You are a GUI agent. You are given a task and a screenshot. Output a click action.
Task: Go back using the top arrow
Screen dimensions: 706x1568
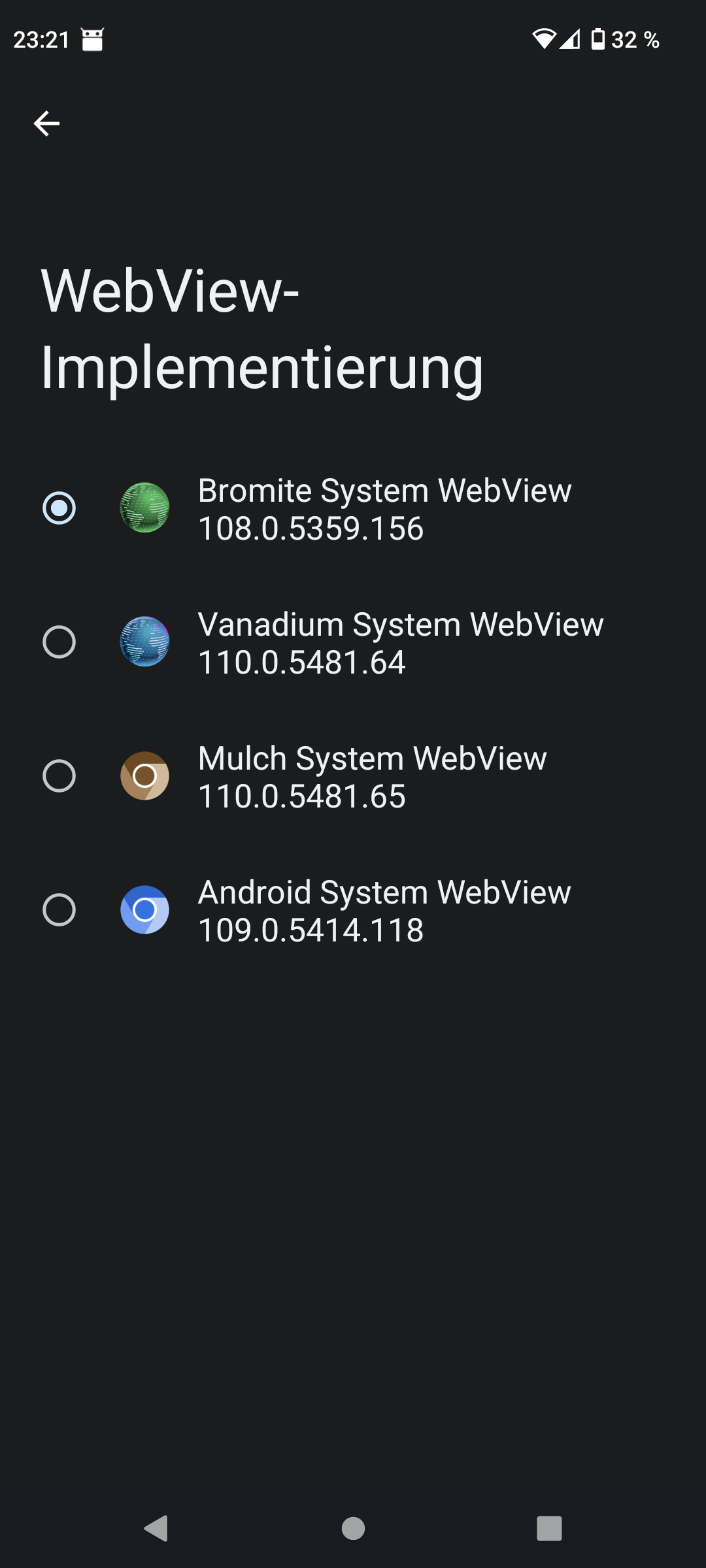(x=46, y=123)
